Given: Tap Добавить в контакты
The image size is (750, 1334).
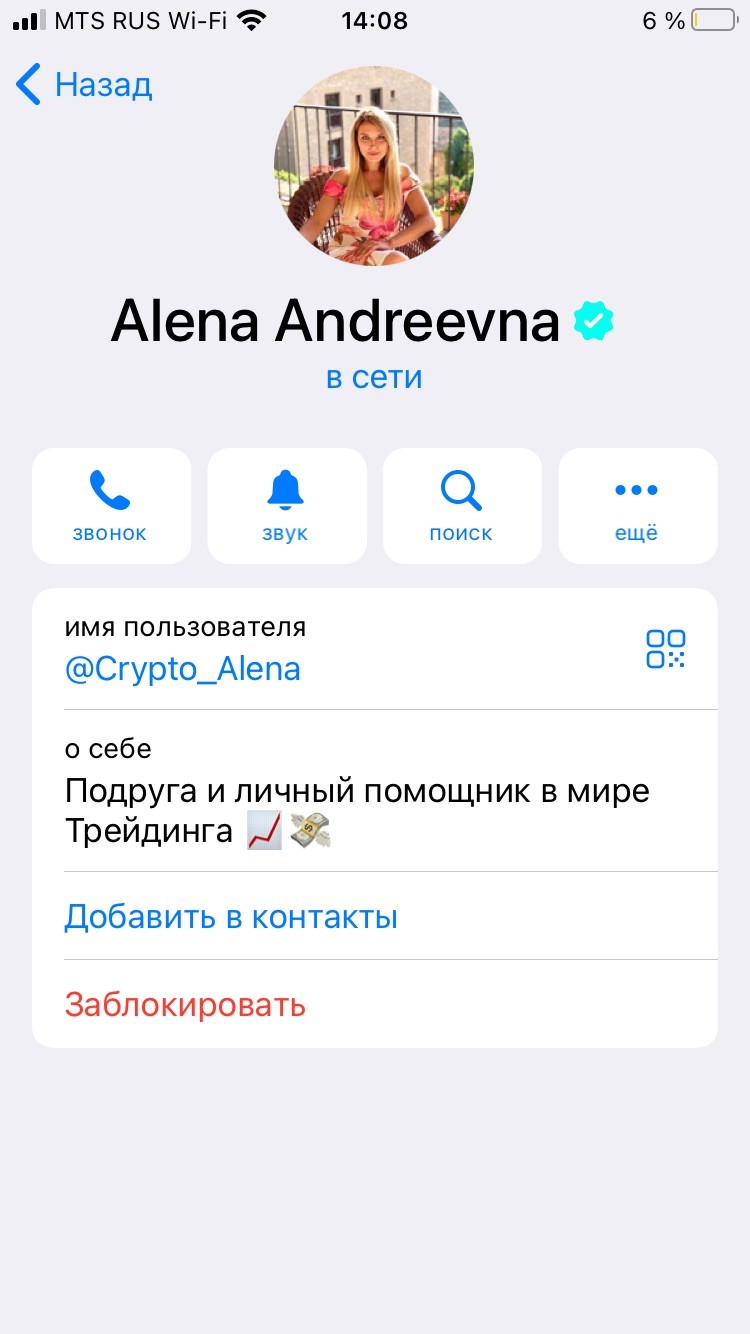Looking at the screenshot, I should coord(375,916).
